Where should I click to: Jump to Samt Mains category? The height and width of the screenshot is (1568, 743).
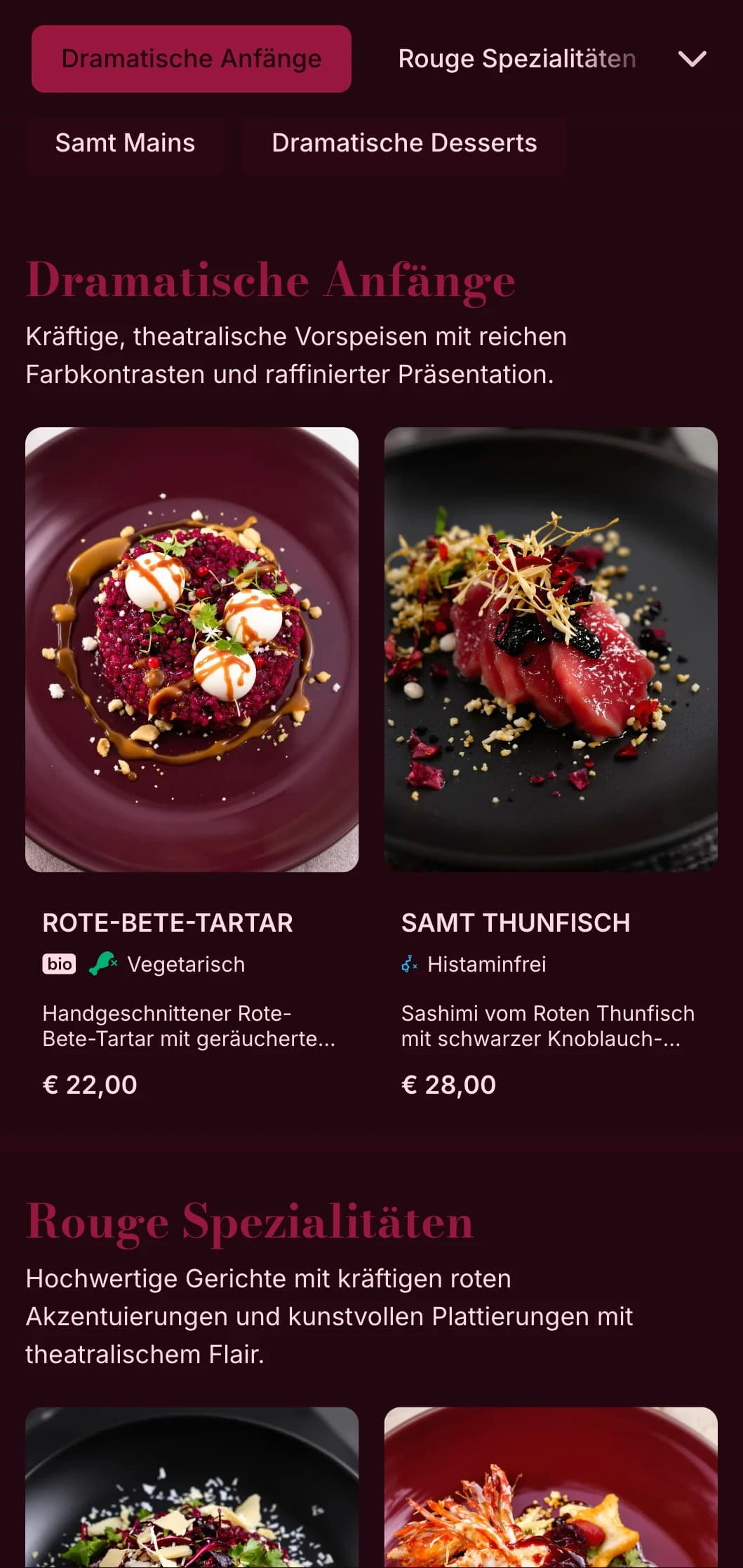(125, 143)
